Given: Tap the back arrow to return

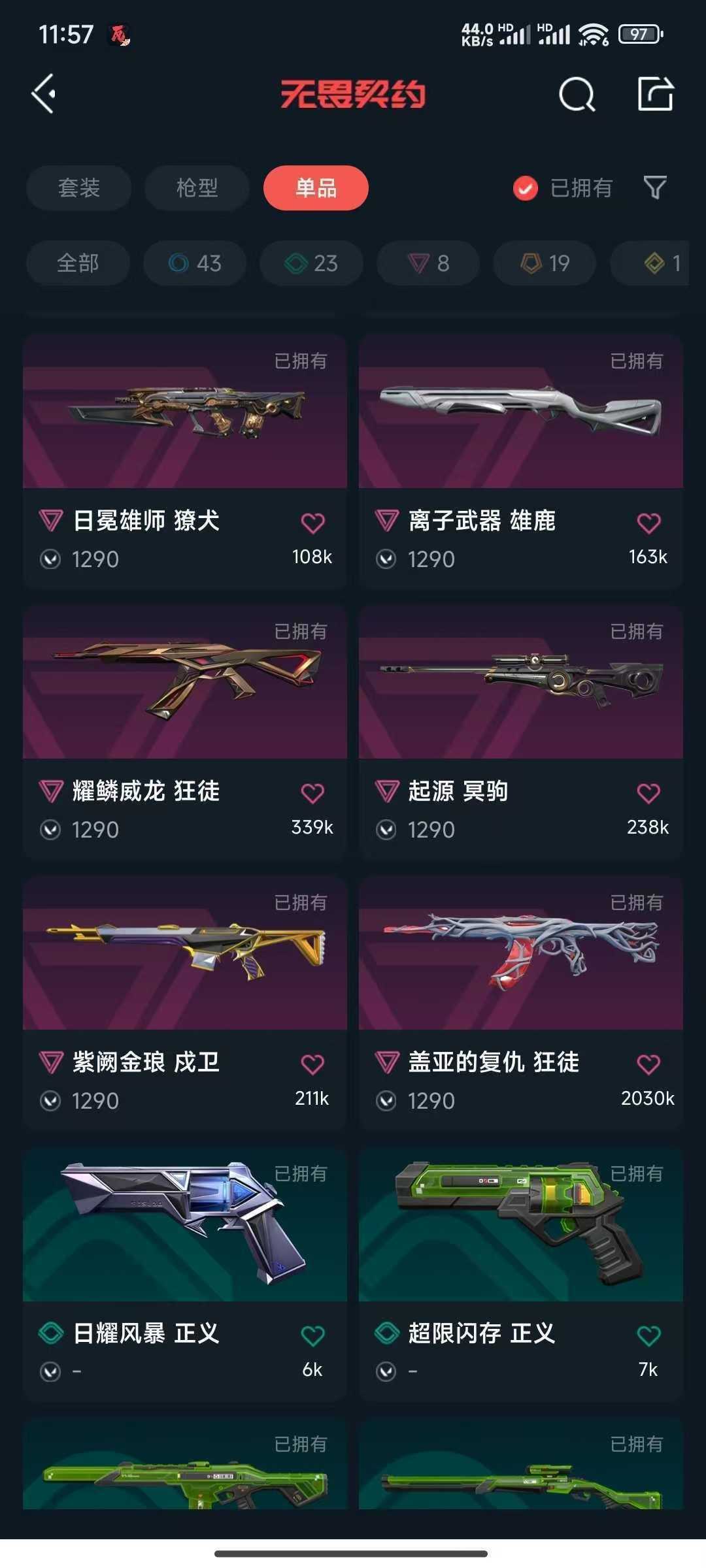Looking at the screenshot, I should coord(43,94).
